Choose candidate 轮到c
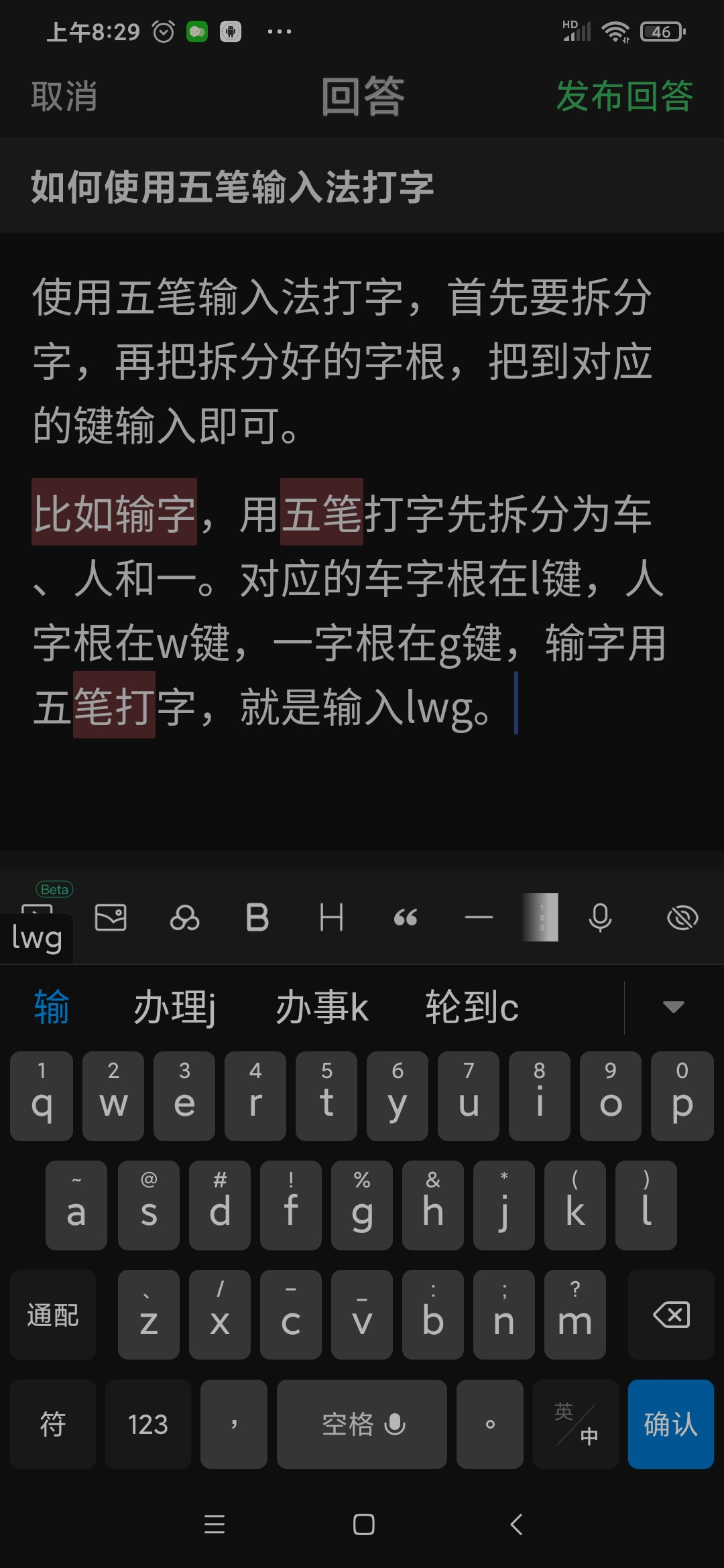724x1568 pixels. [x=471, y=1007]
